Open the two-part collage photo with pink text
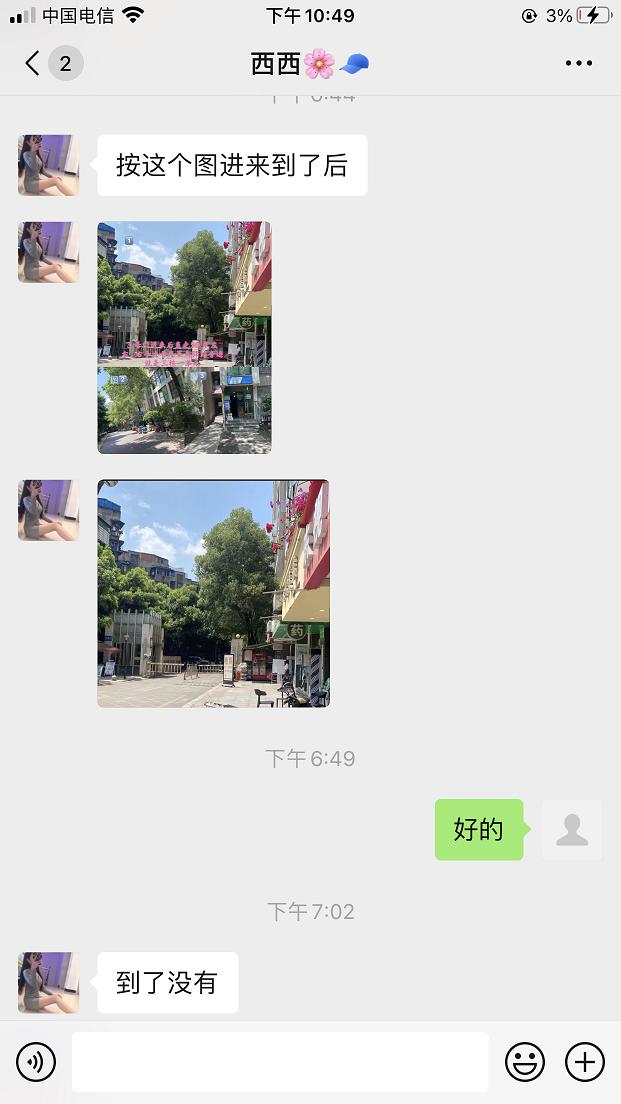621x1104 pixels. pyautogui.click(x=184, y=337)
